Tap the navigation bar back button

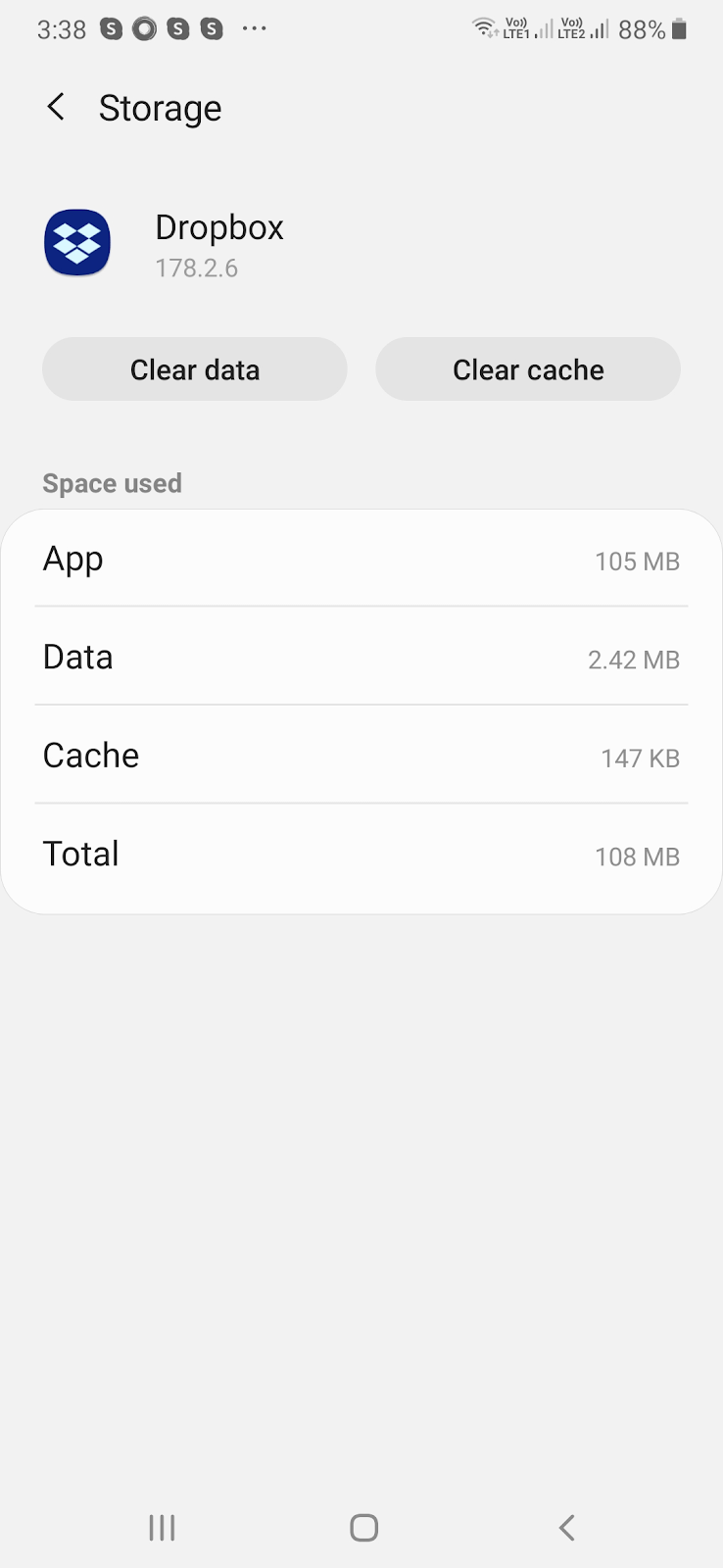(x=565, y=1526)
